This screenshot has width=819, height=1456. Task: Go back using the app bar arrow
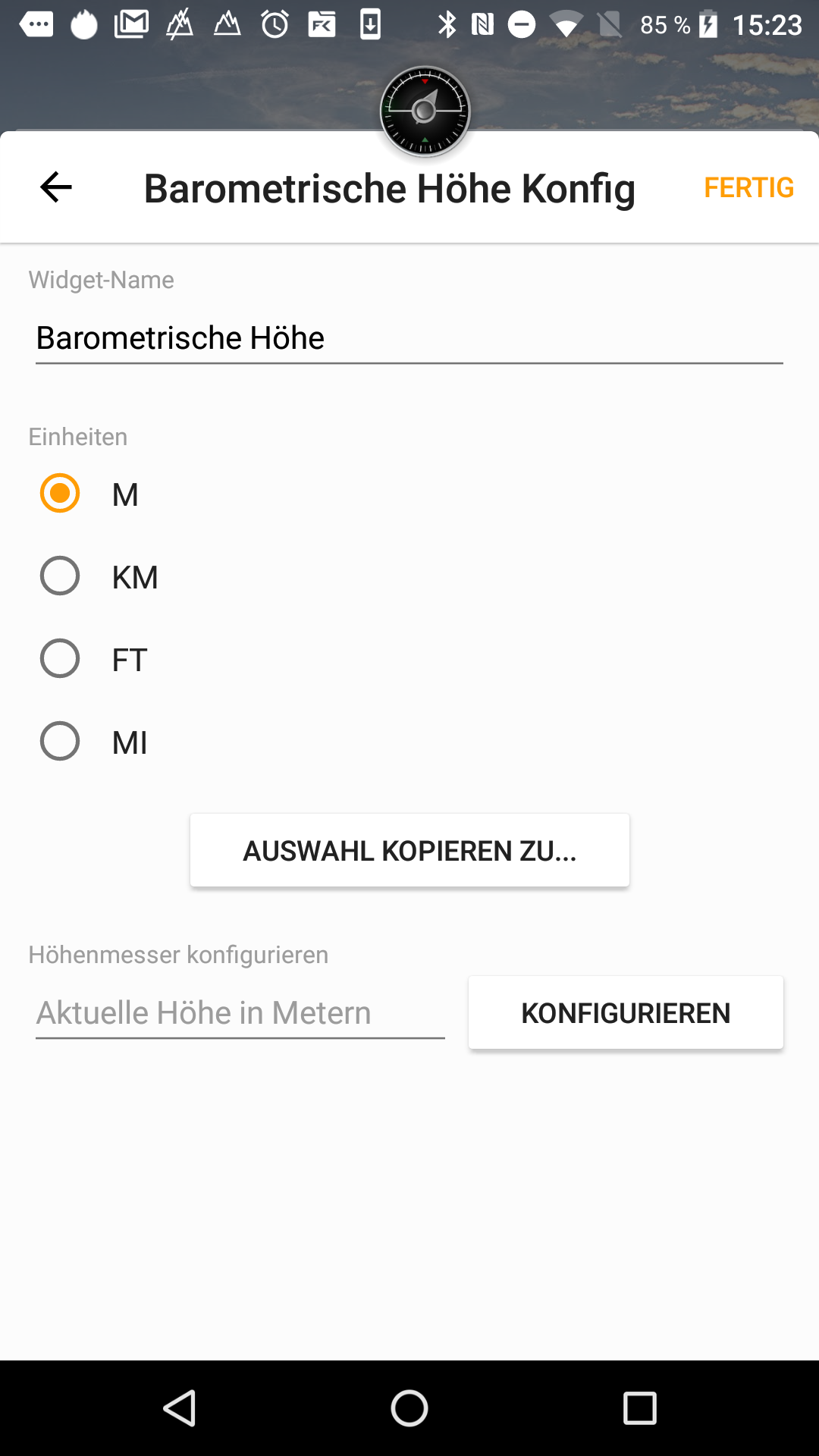coord(55,187)
